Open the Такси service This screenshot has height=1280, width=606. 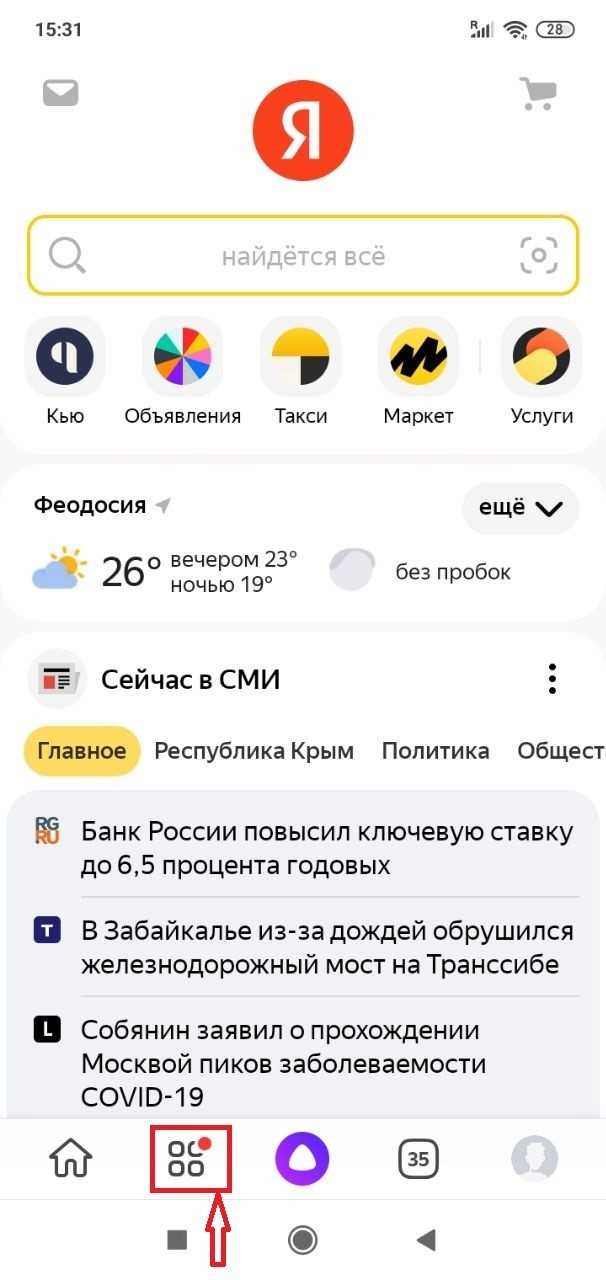(x=301, y=357)
